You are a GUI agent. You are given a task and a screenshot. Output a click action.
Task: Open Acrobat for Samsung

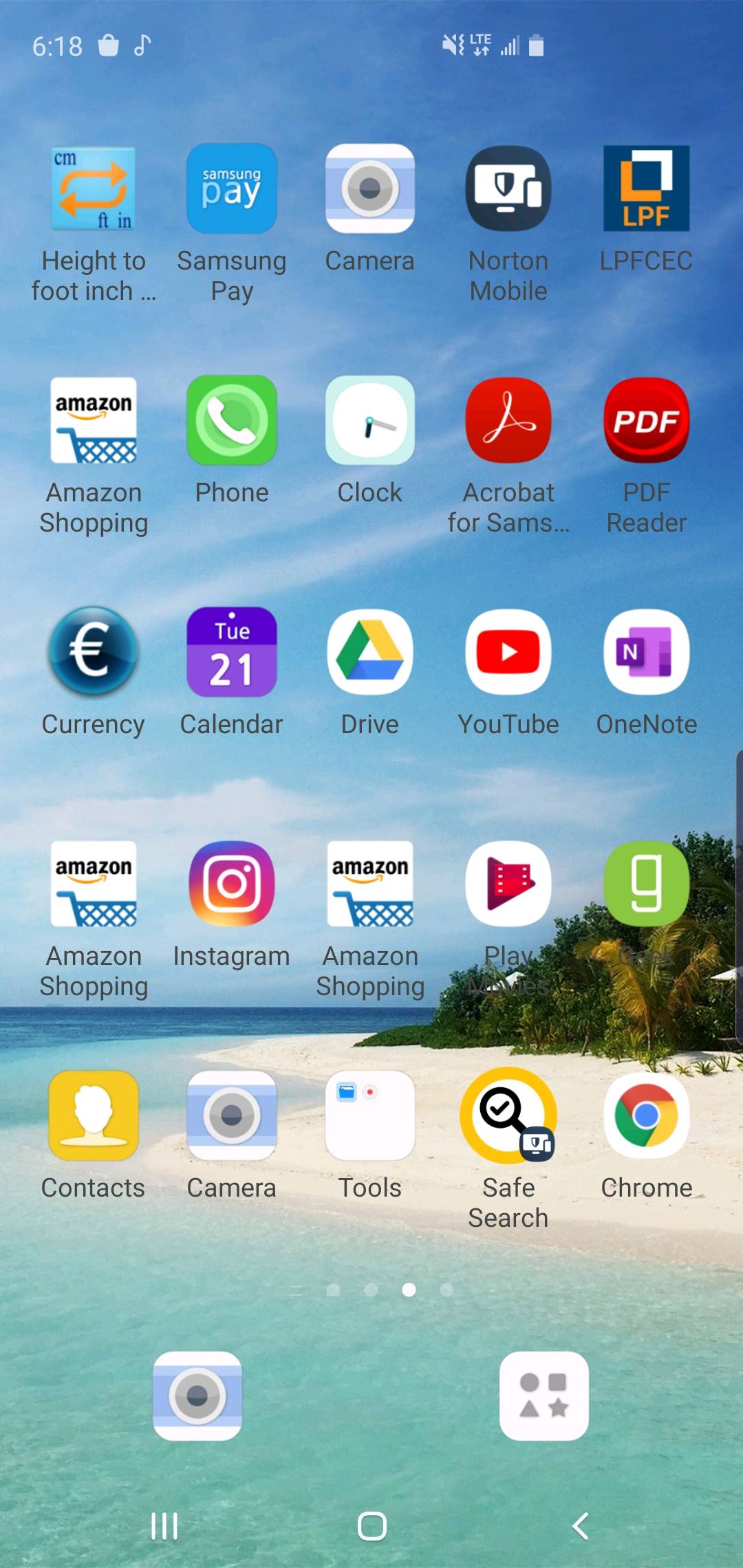click(508, 421)
